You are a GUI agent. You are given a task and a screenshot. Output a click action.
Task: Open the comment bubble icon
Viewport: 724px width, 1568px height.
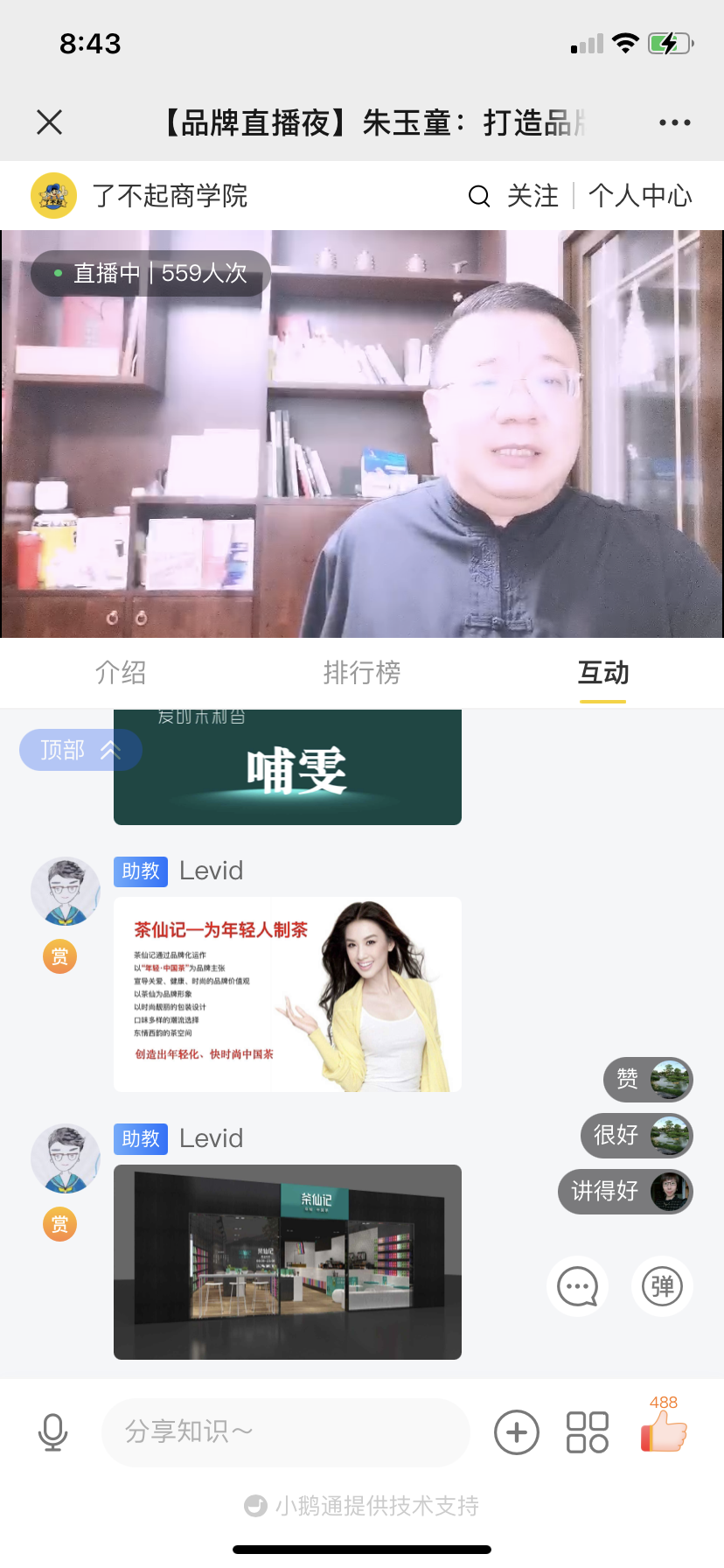tap(578, 1286)
